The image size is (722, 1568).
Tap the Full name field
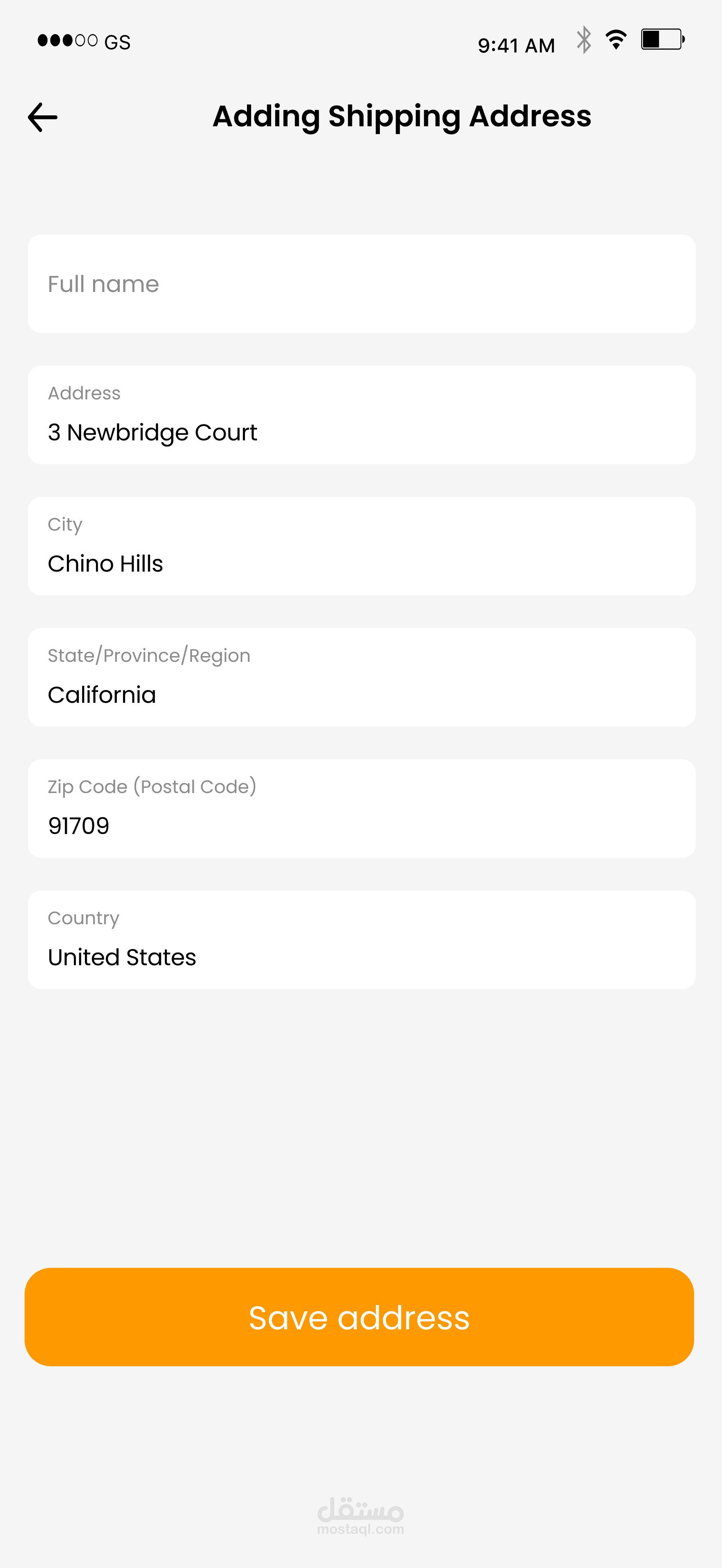361,284
